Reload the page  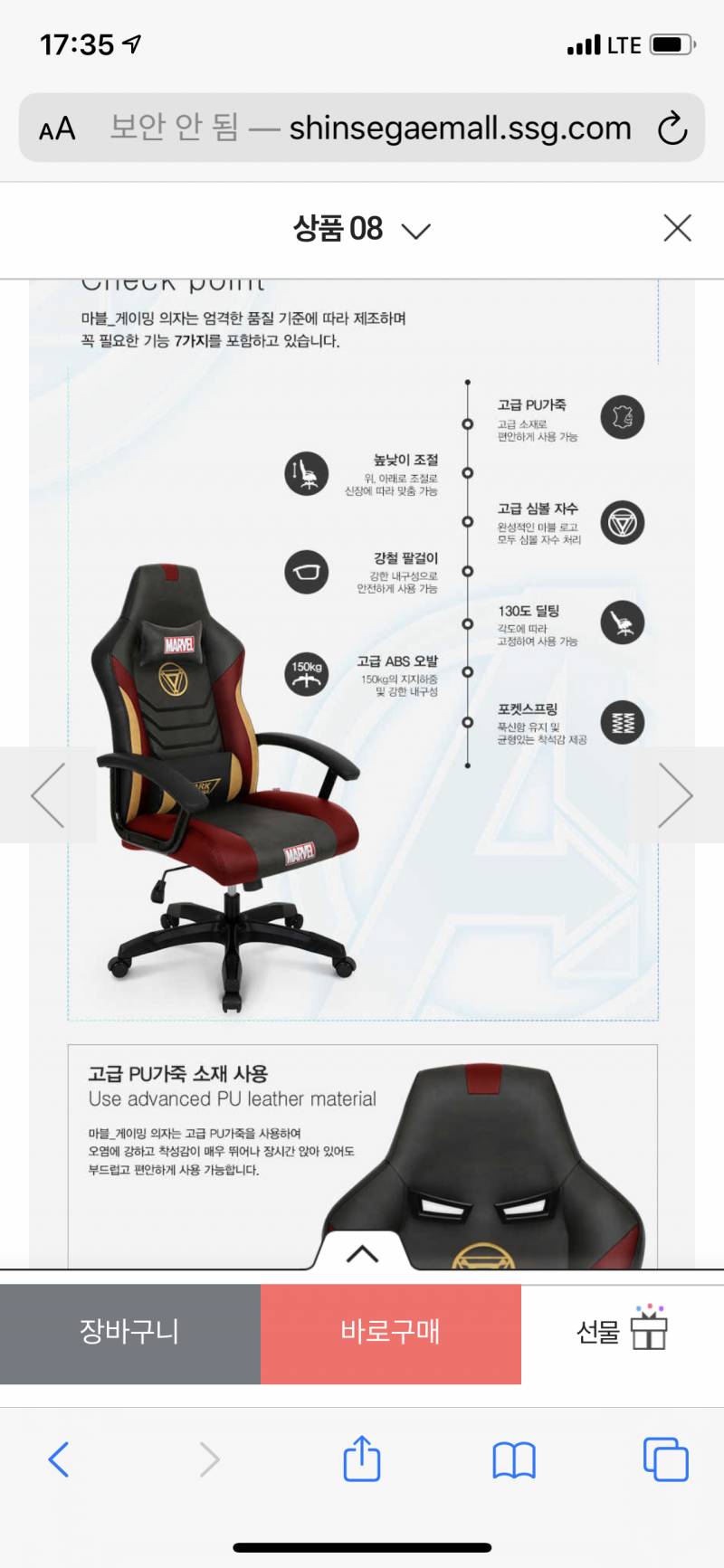[x=672, y=127]
